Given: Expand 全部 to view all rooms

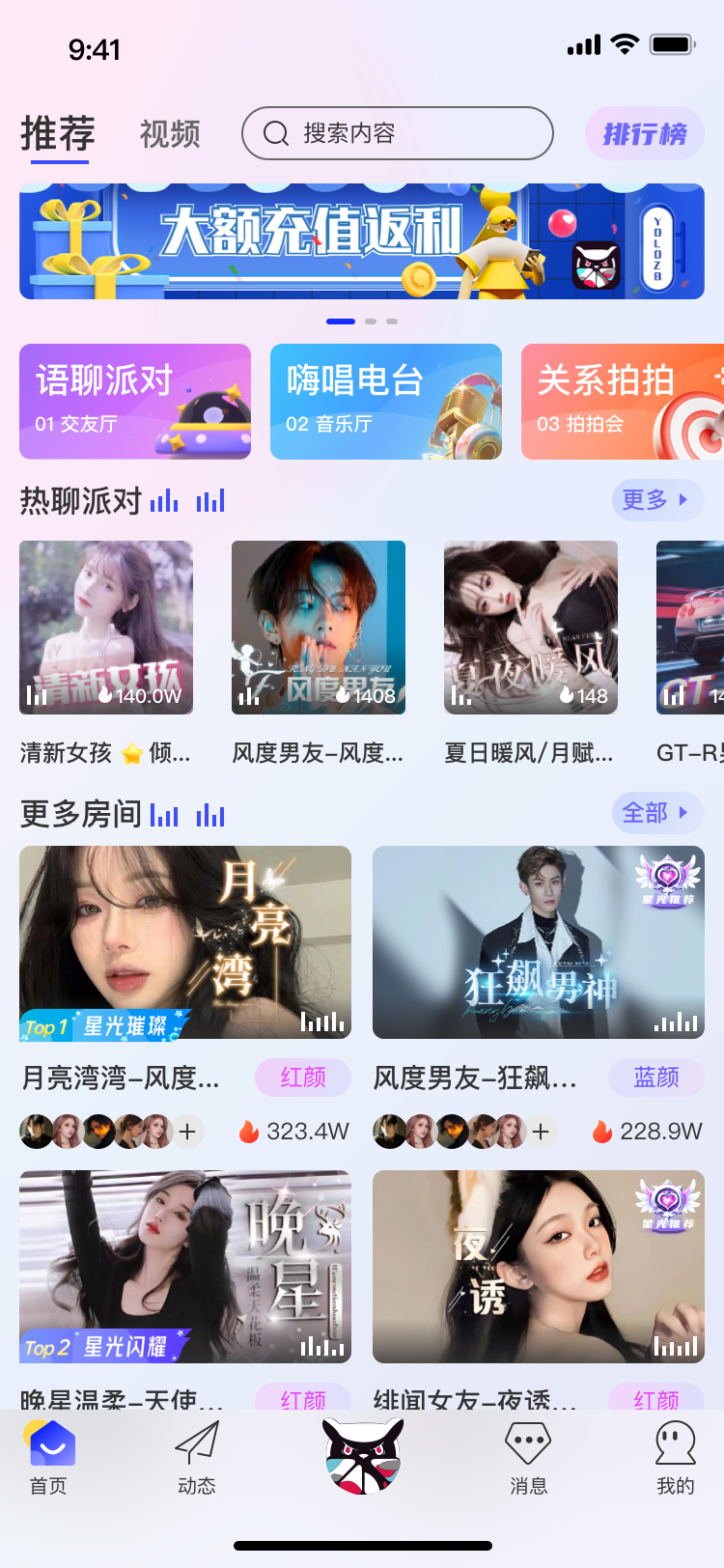Looking at the screenshot, I should (x=657, y=813).
